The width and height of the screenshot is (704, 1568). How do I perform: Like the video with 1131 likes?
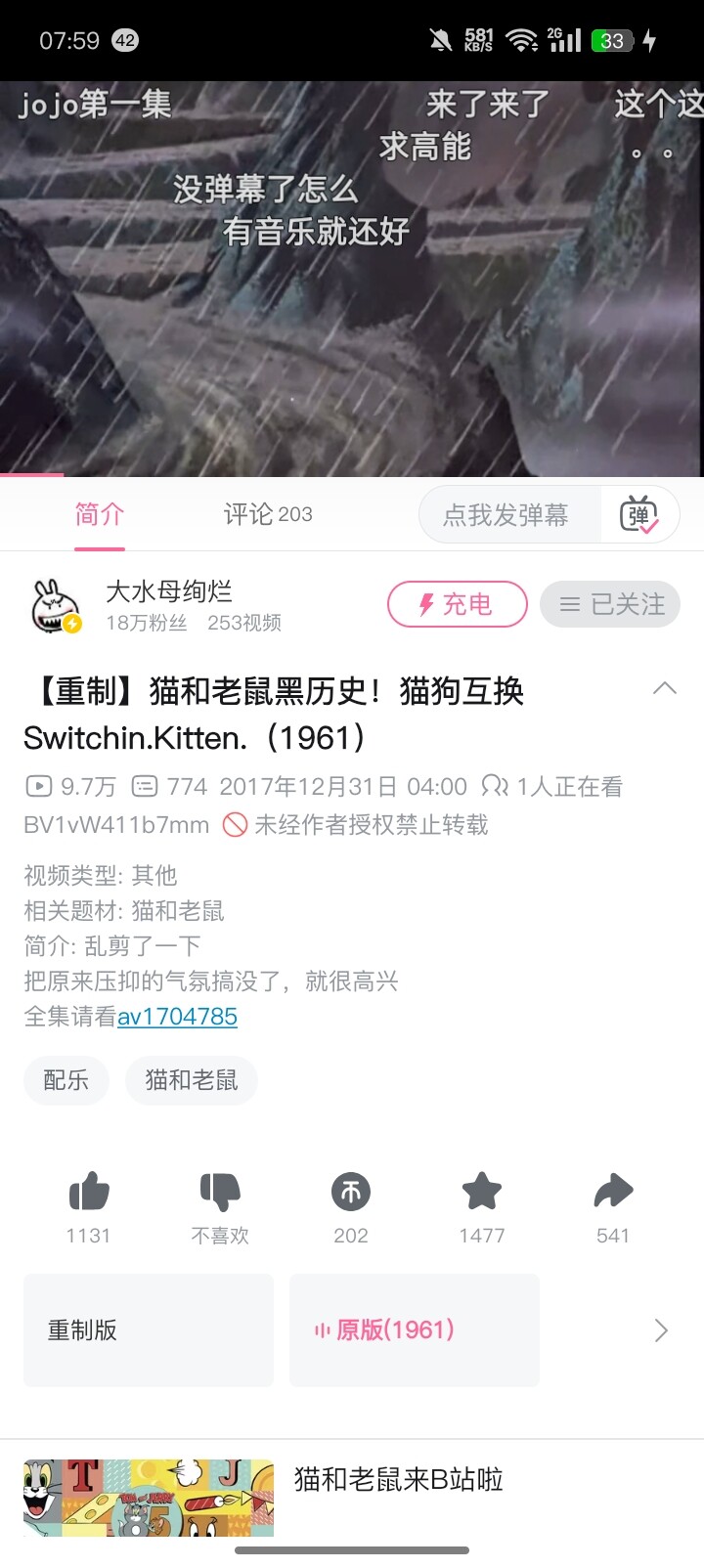pyautogui.click(x=89, y=1191)
